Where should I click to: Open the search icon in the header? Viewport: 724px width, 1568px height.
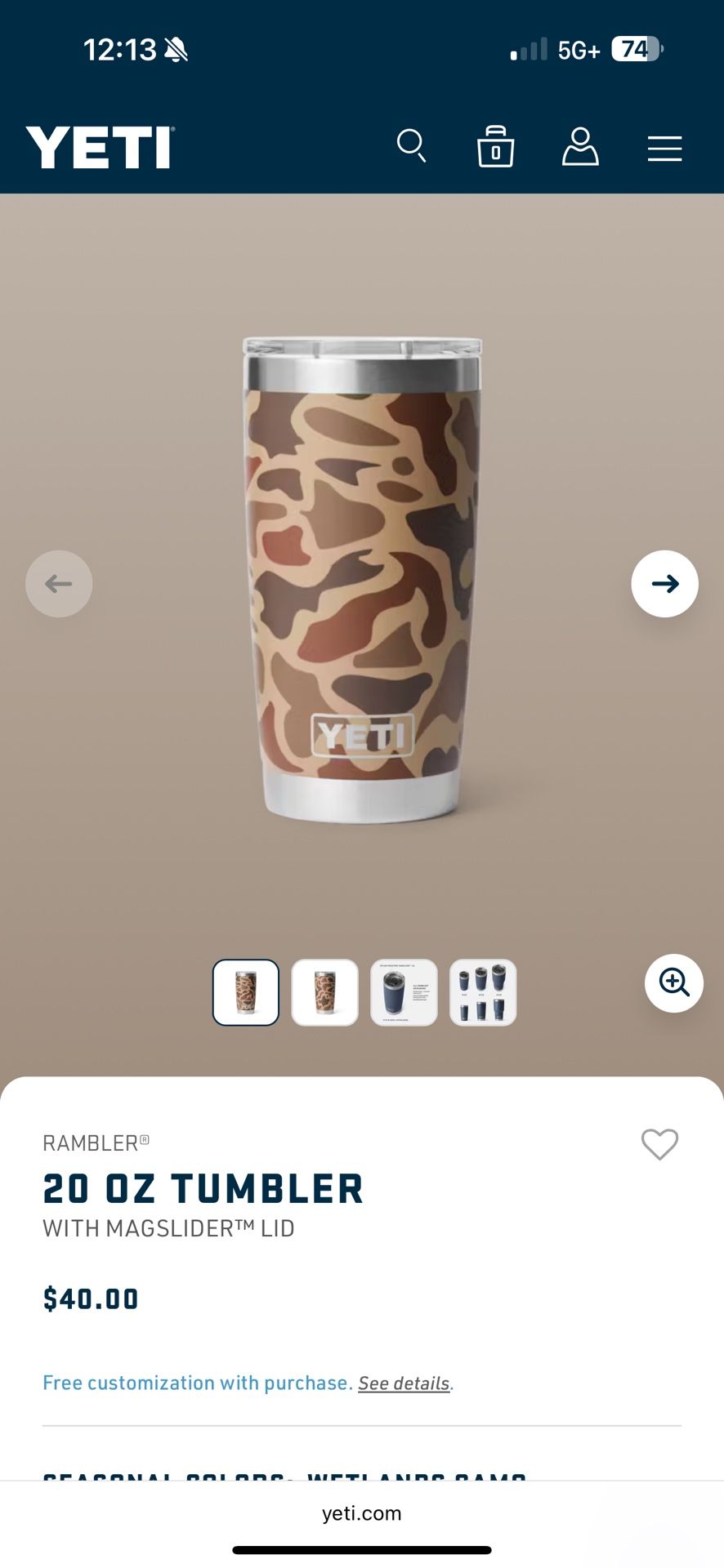tap(411, 146)
